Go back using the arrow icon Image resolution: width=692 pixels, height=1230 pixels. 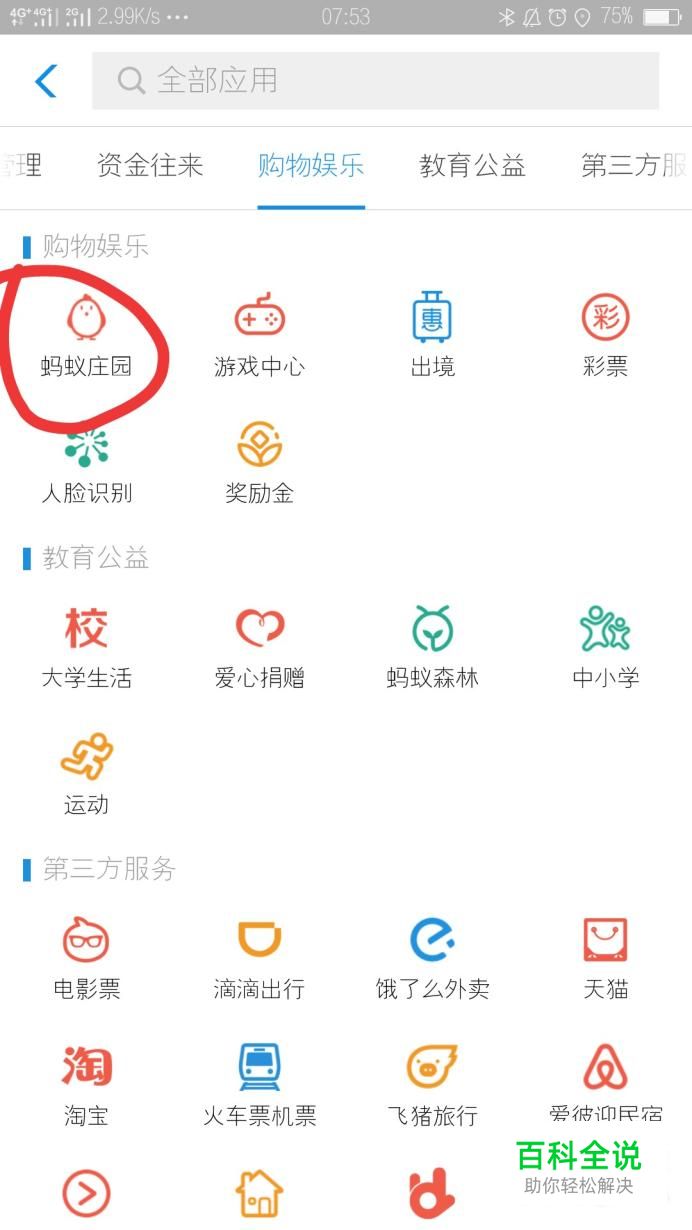46,80
